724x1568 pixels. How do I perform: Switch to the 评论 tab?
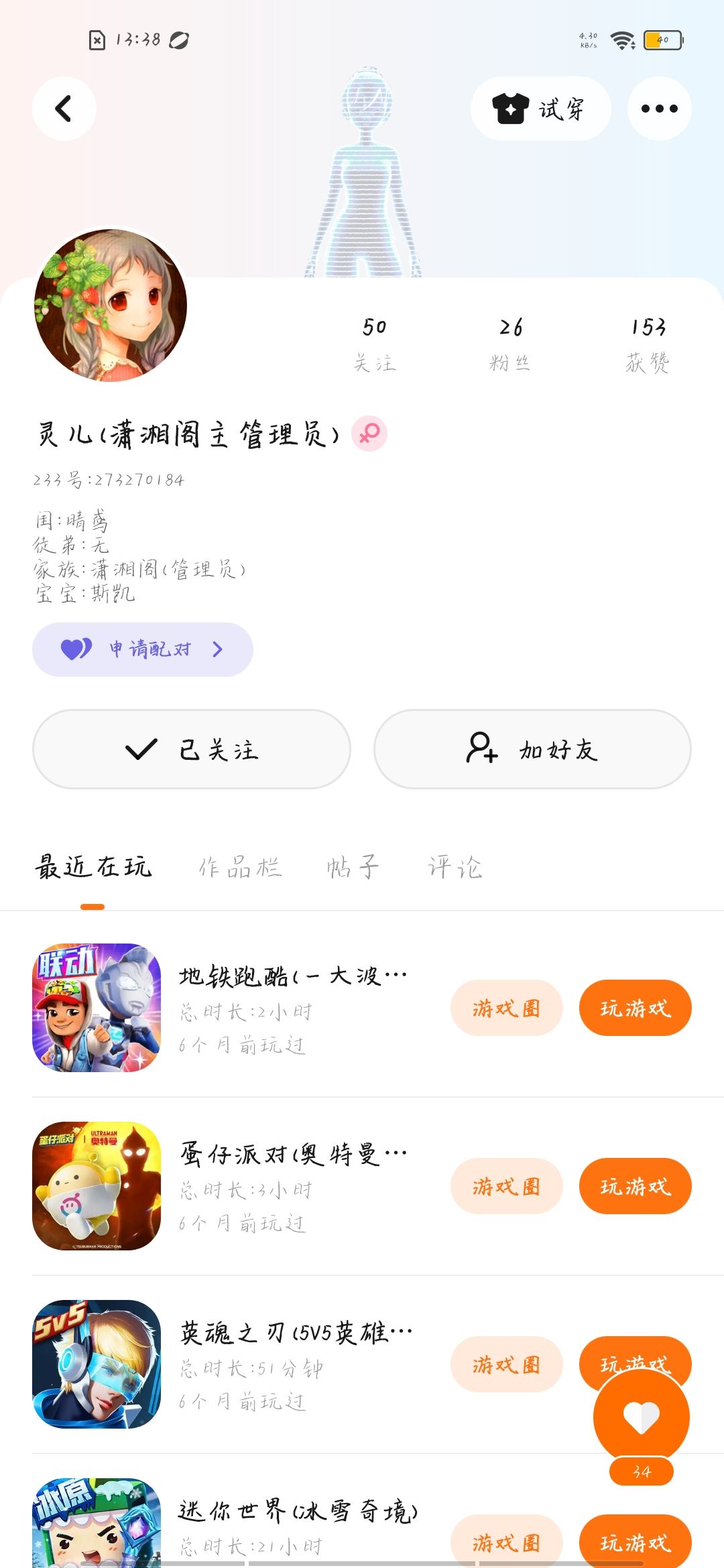point(455,867)
